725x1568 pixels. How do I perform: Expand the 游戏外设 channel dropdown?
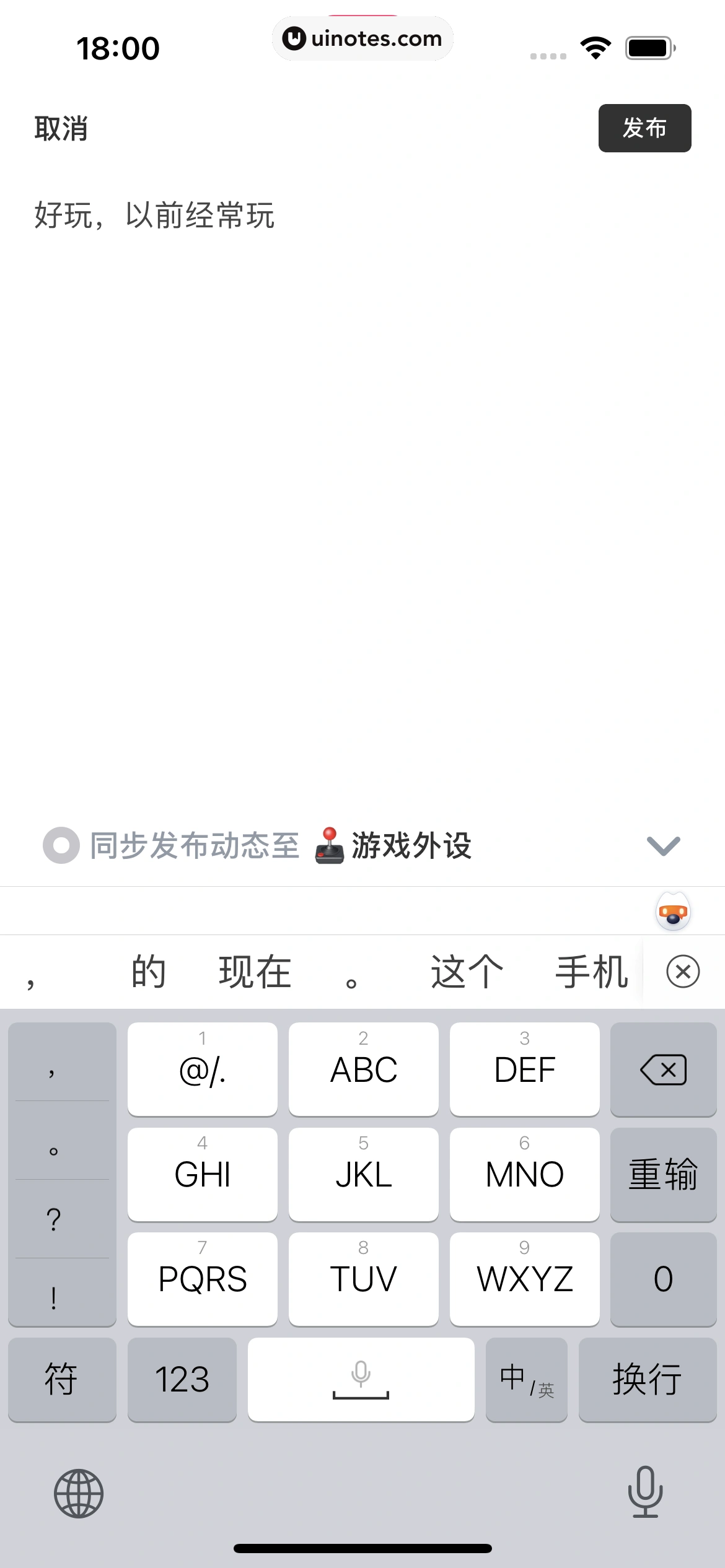click(663, 845)
